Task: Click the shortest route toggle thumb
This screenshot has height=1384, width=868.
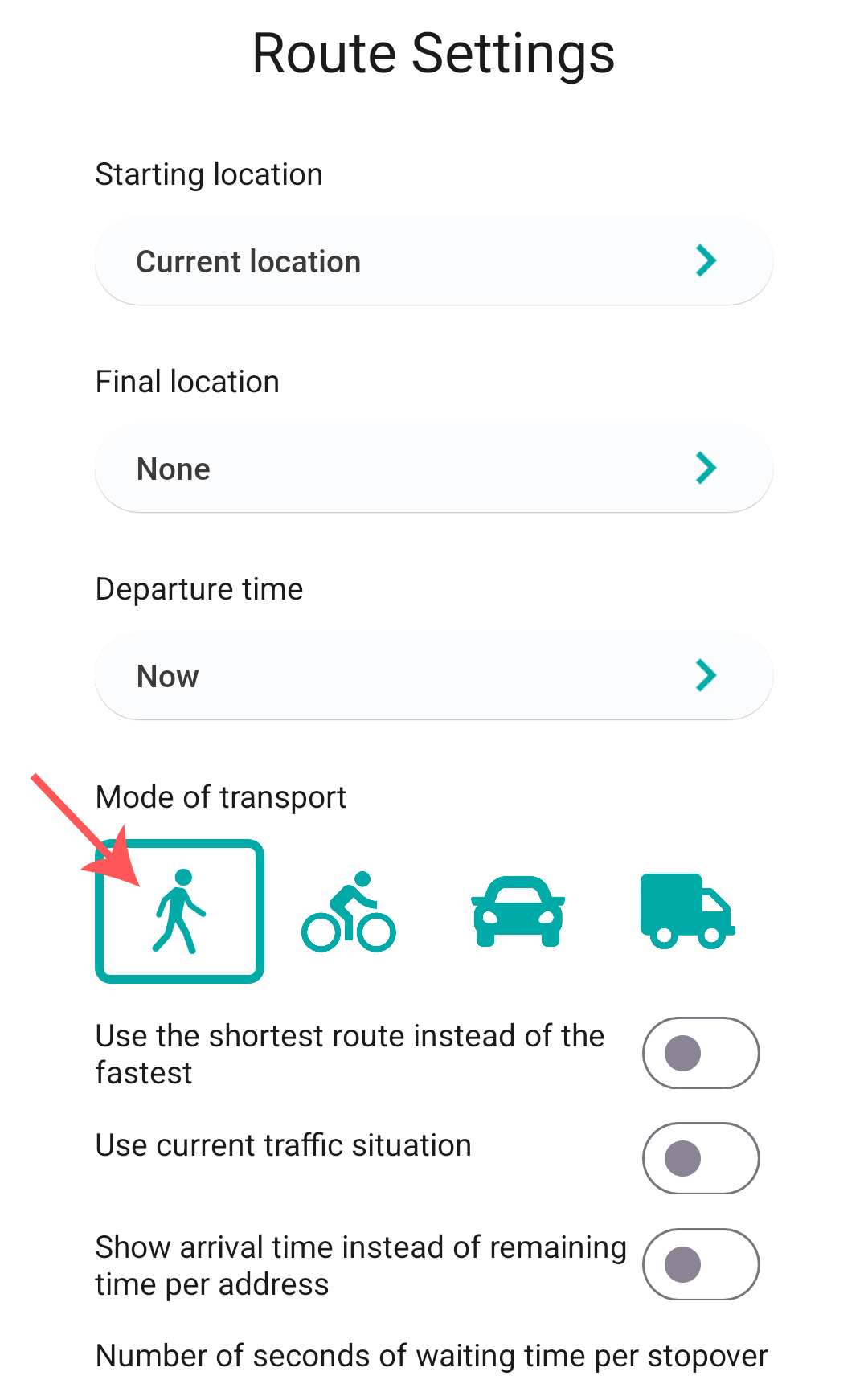Action: pyautogui.click(x=682, y=1053)
